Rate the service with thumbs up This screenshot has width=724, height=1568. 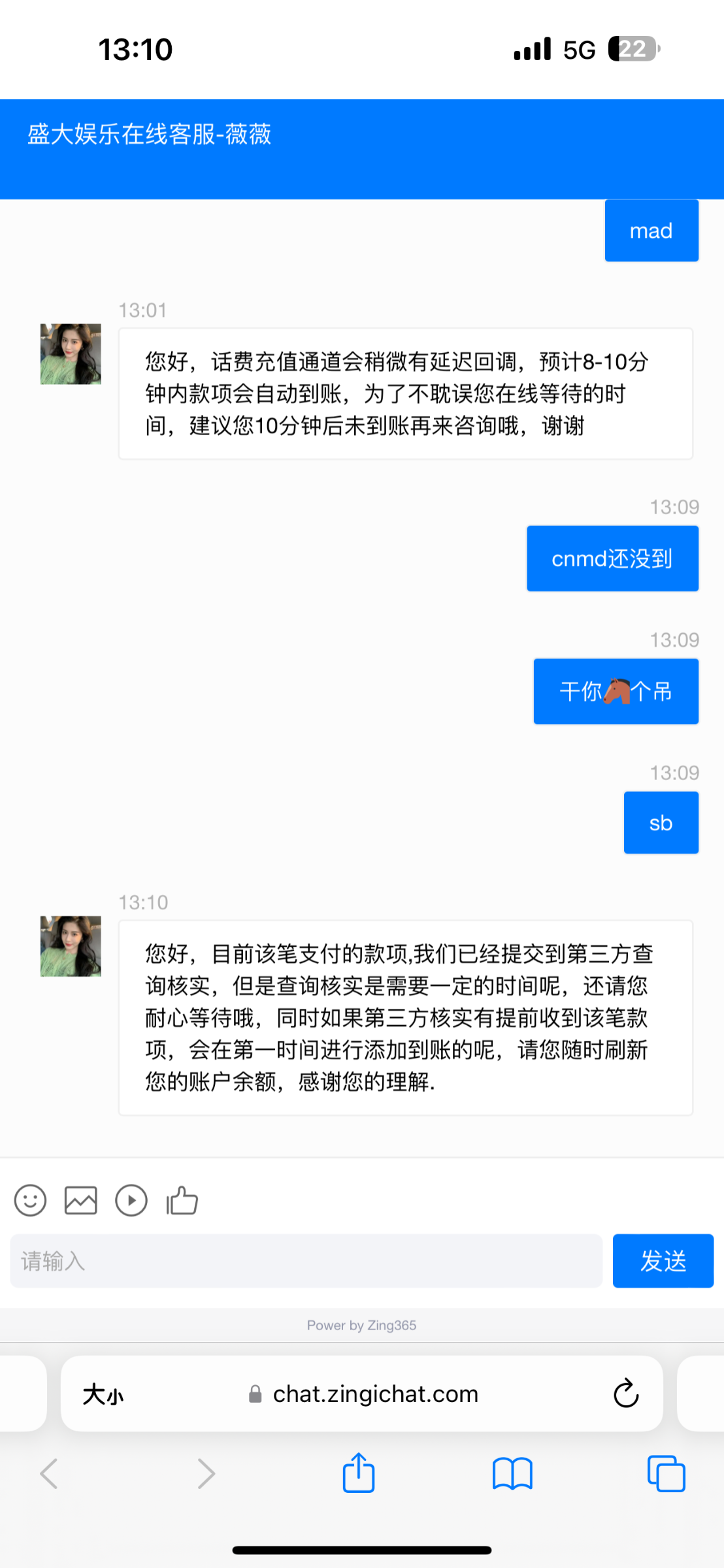click(x=182, y=1200)
